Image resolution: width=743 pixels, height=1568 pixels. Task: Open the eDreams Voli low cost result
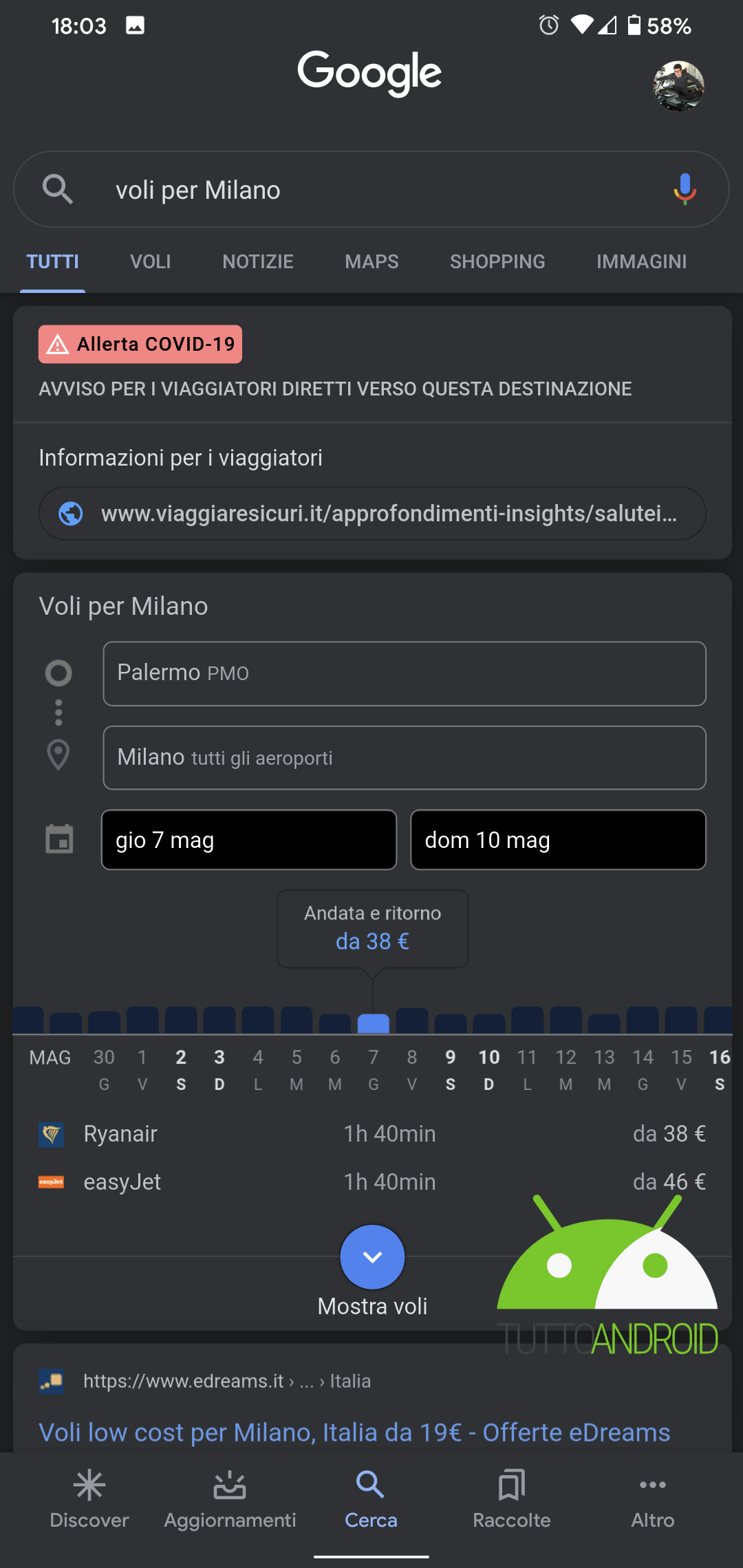(x=354, y=1432)
